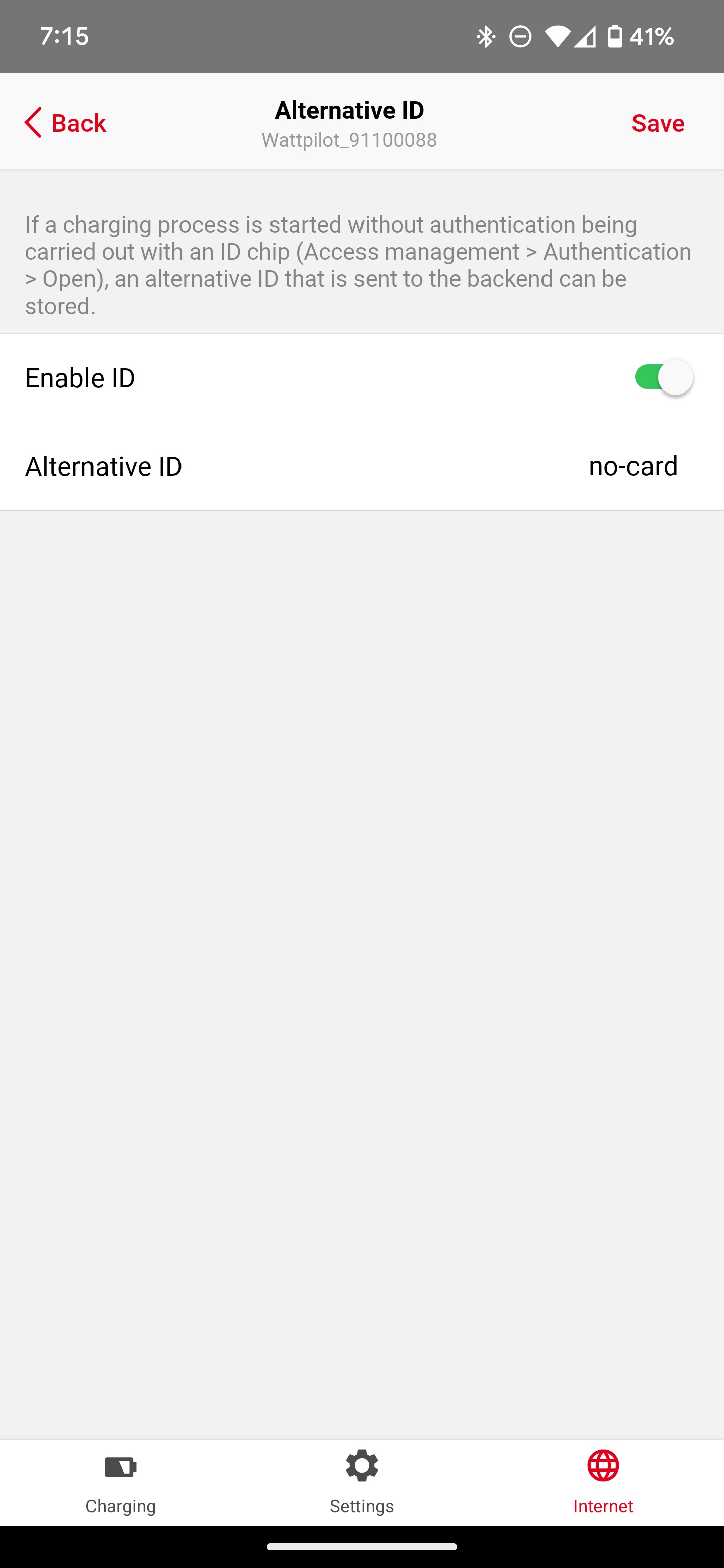Save the Alternative ID settings

[658, 123]
